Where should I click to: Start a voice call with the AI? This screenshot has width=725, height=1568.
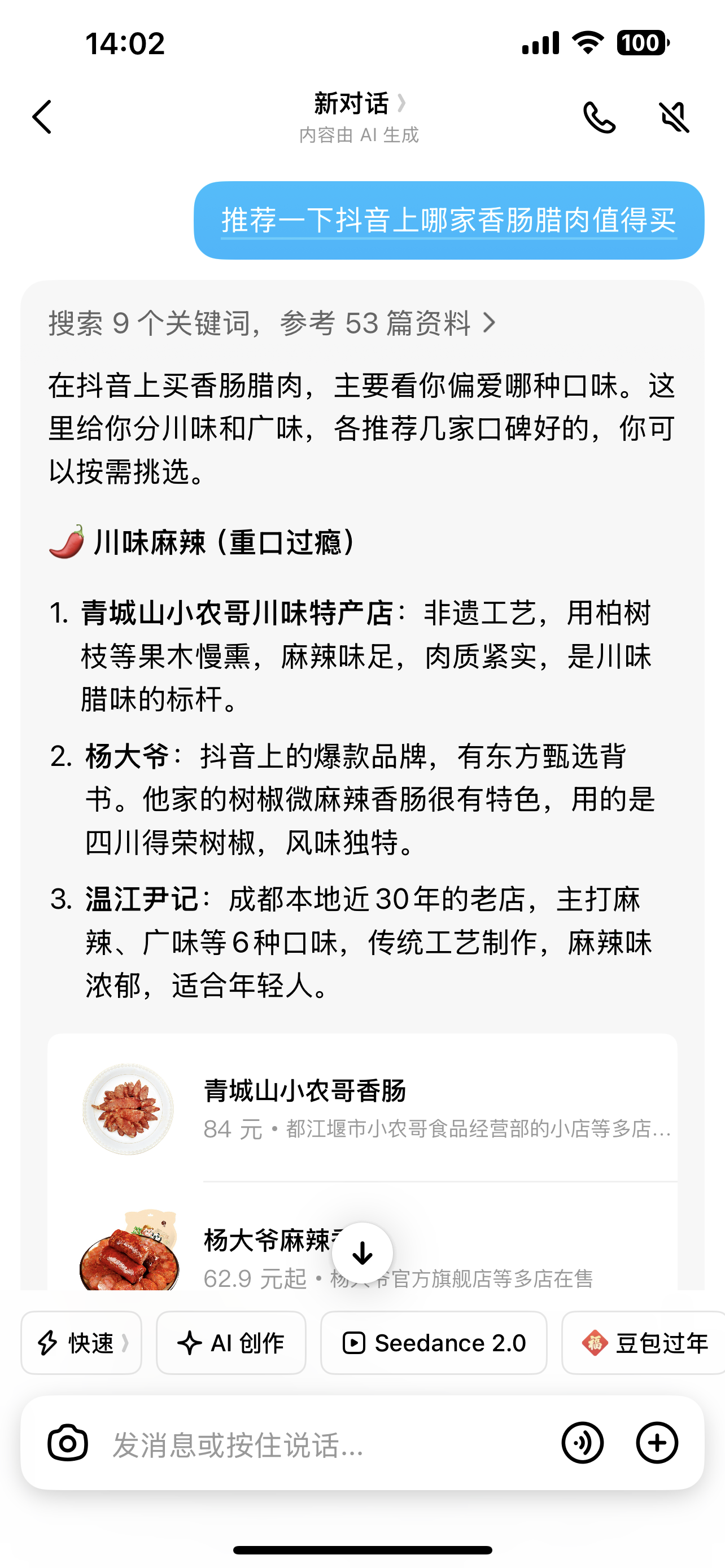point(599,117)
